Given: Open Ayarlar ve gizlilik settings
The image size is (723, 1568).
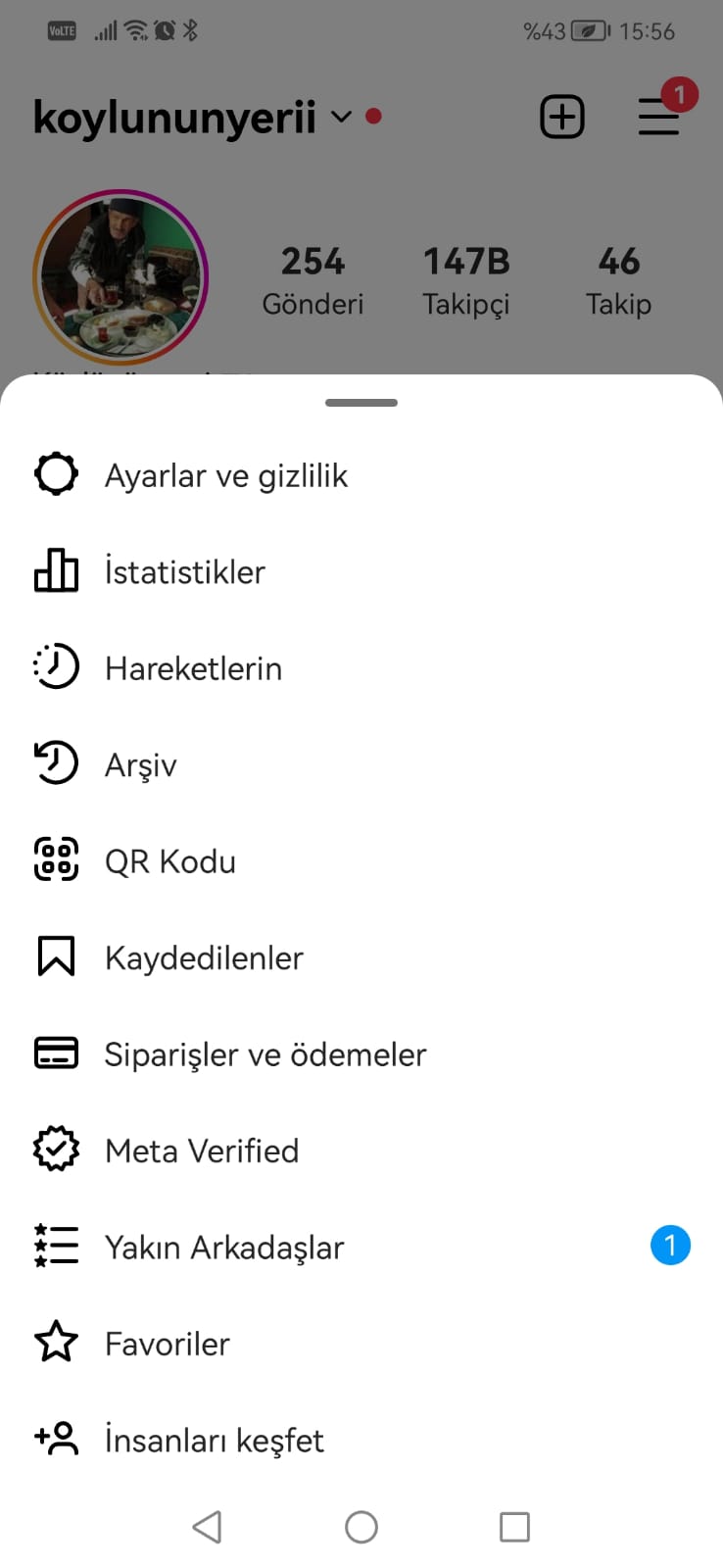Looking at the screenshot, I should pos(361,475).
